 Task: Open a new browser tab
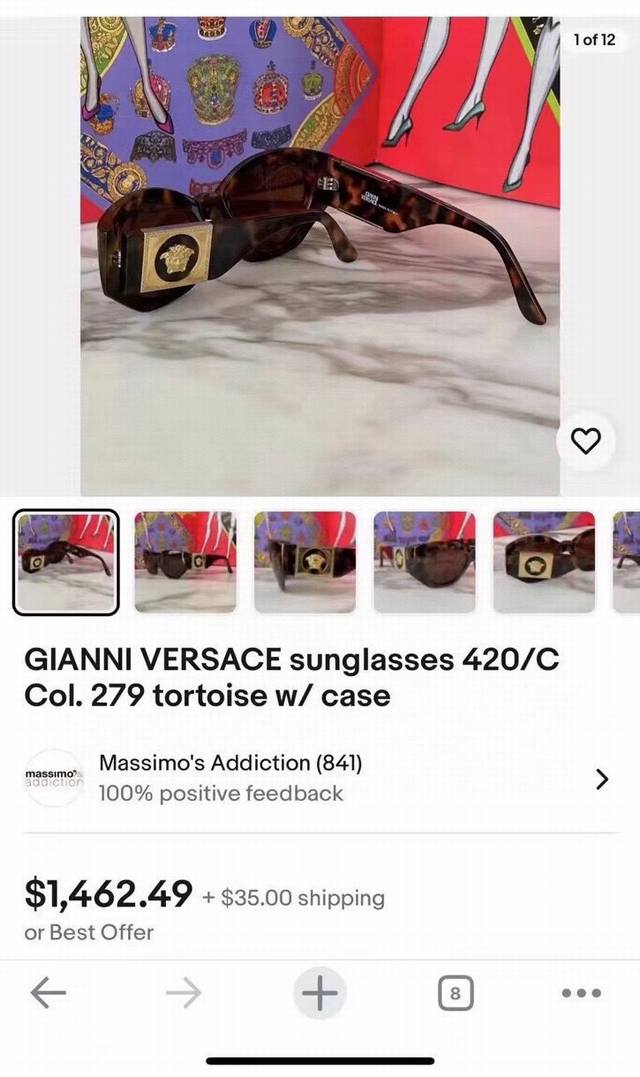[x=320, y=993]
